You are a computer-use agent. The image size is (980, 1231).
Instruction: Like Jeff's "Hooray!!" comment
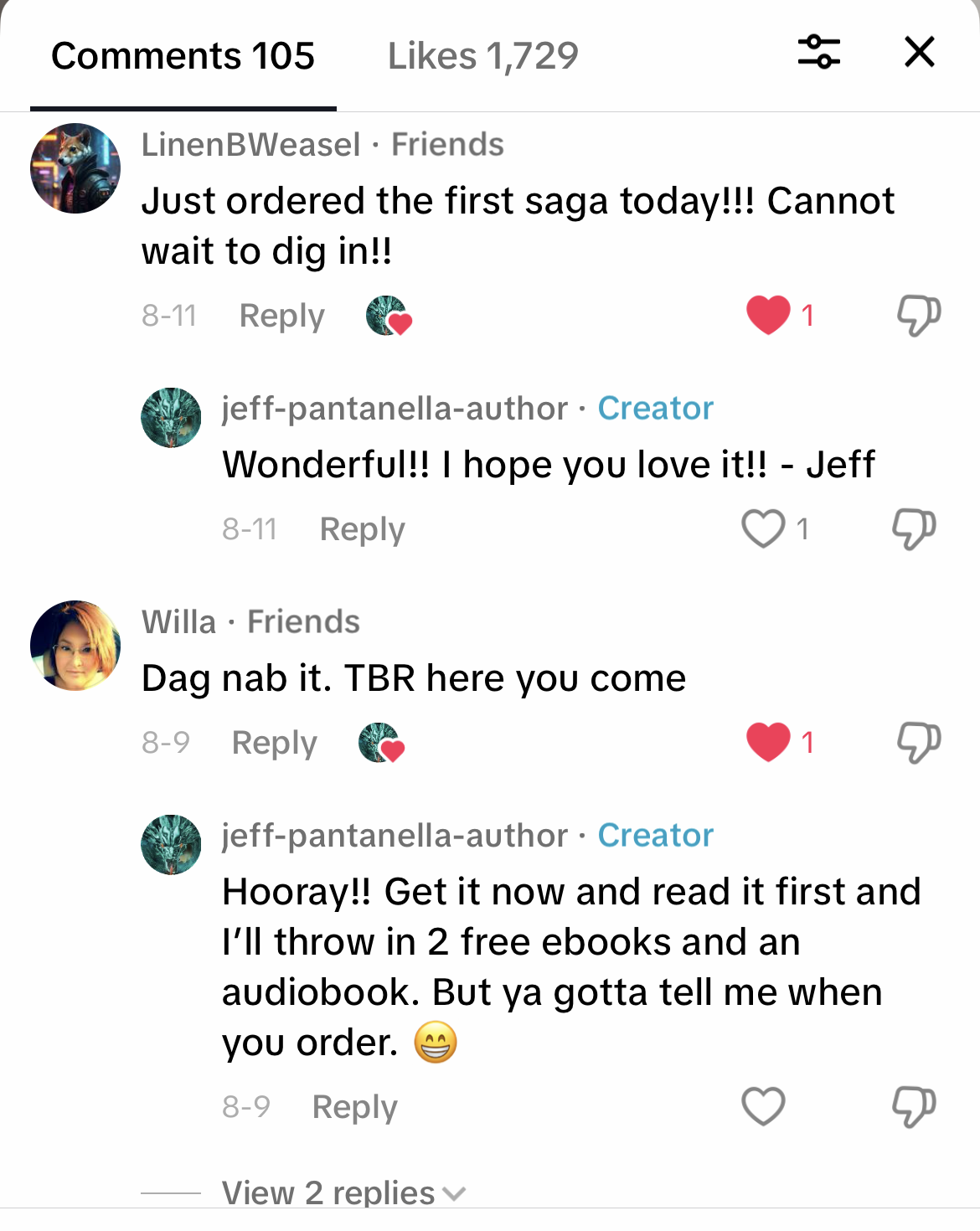coord(763,1106)
